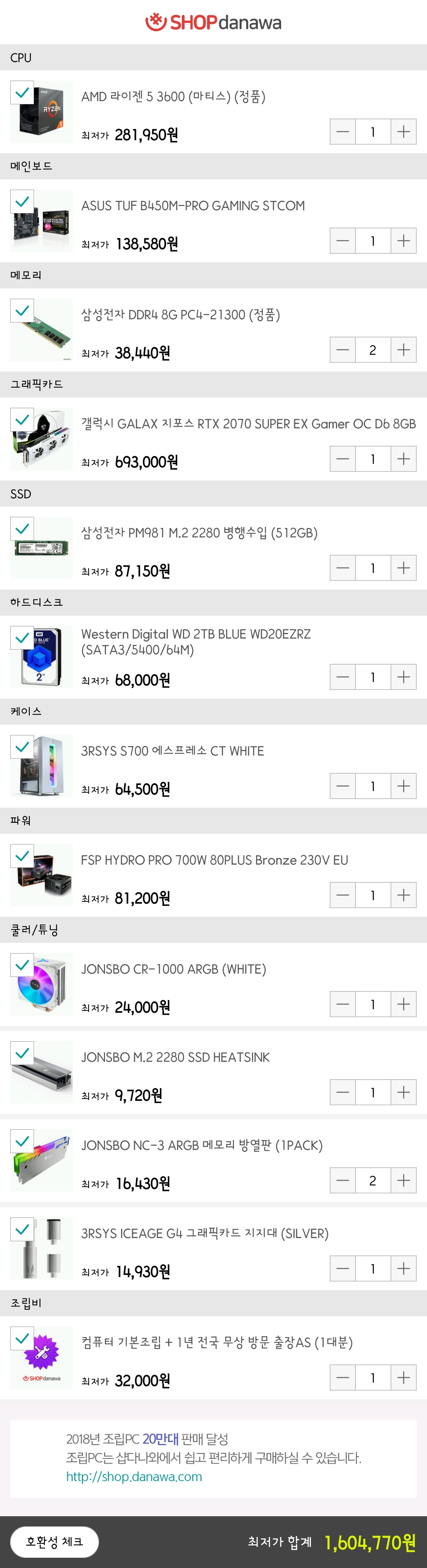Increase quantity of GALAX RTX 2070 SUPER
The width and height of the screenshot is (427, 1568).
click(403, 459)
